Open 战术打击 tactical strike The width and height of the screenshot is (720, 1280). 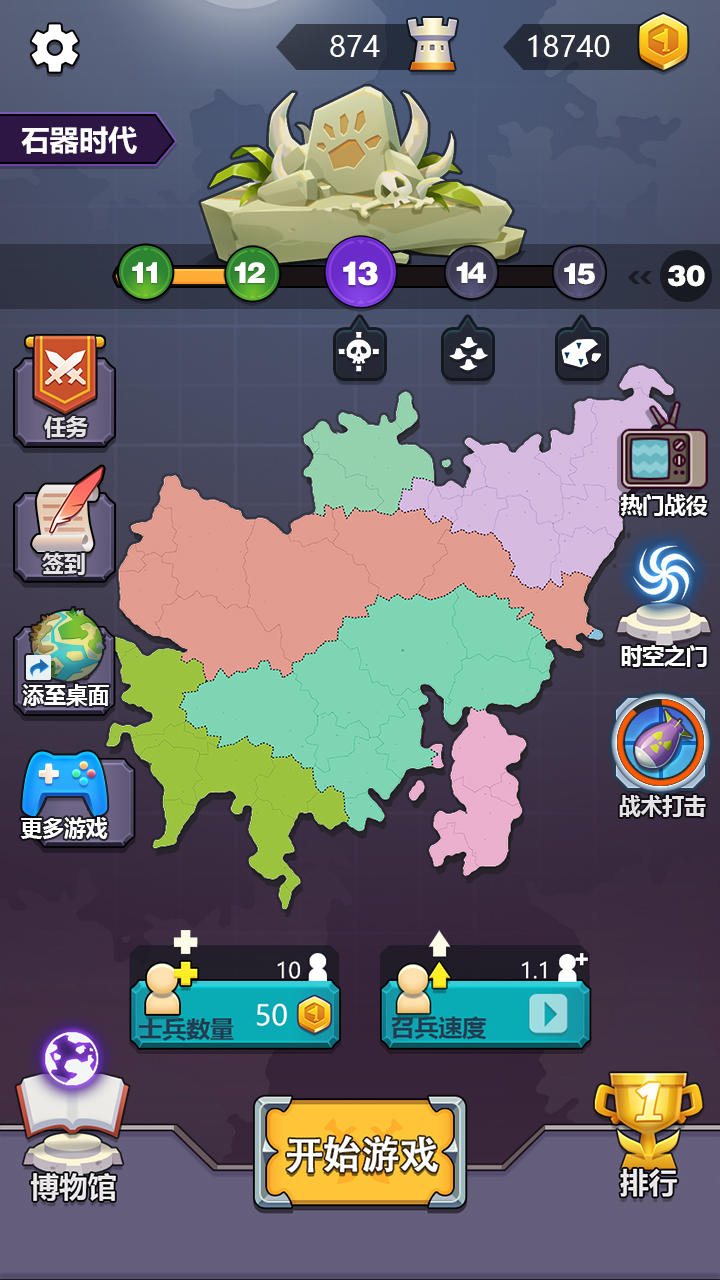pyautogui.click(x=661, y=755)
